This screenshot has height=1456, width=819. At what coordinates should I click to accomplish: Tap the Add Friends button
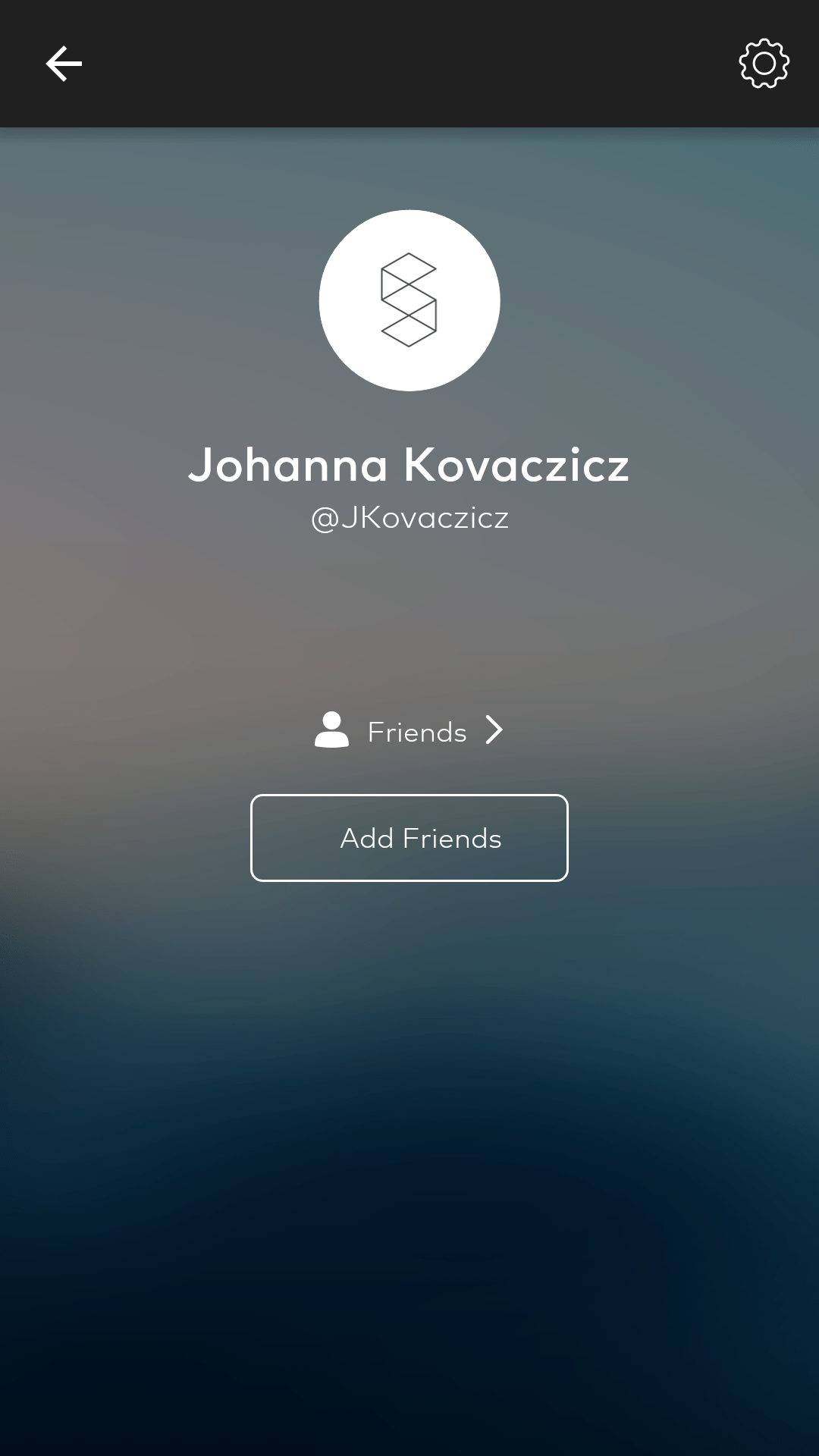pos(409,838)
